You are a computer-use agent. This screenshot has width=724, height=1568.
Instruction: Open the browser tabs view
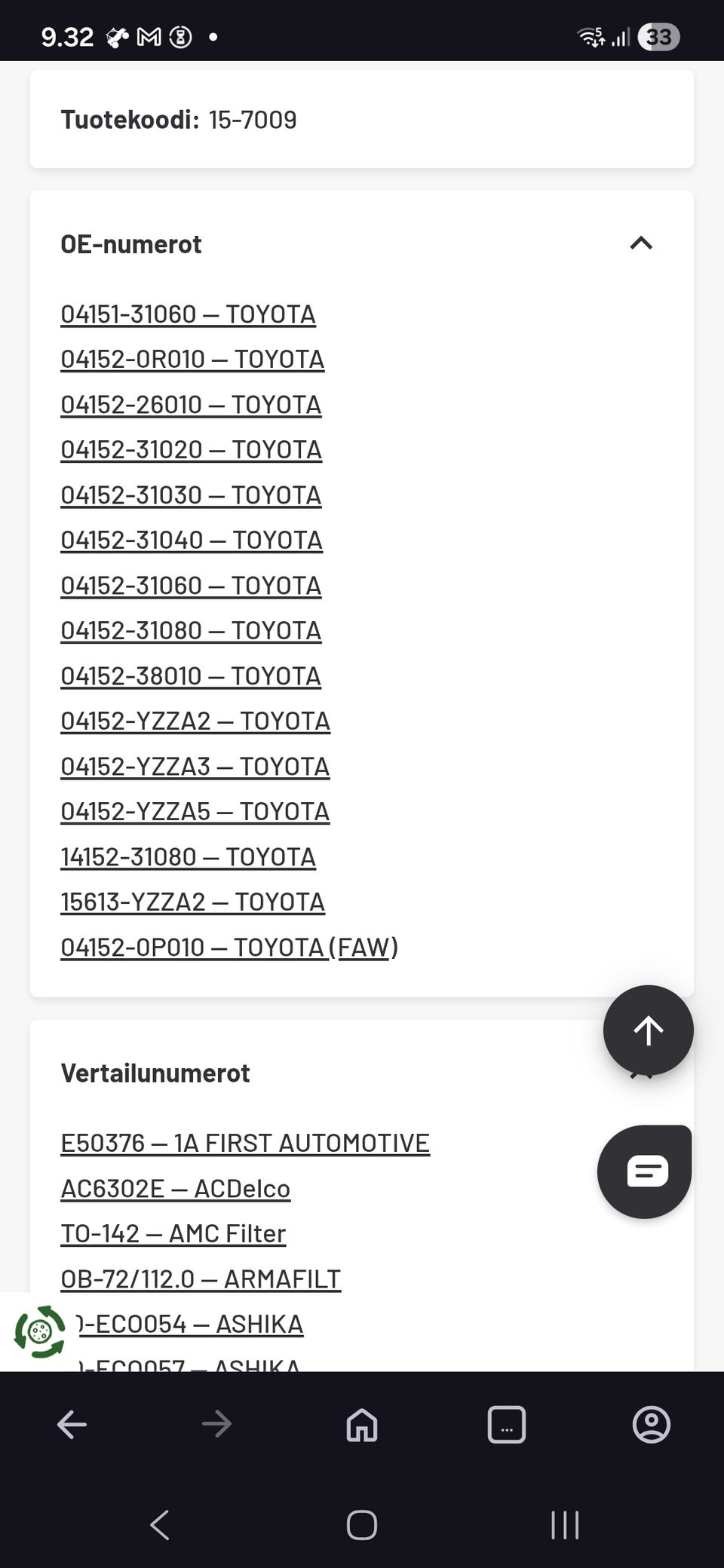507,1425
